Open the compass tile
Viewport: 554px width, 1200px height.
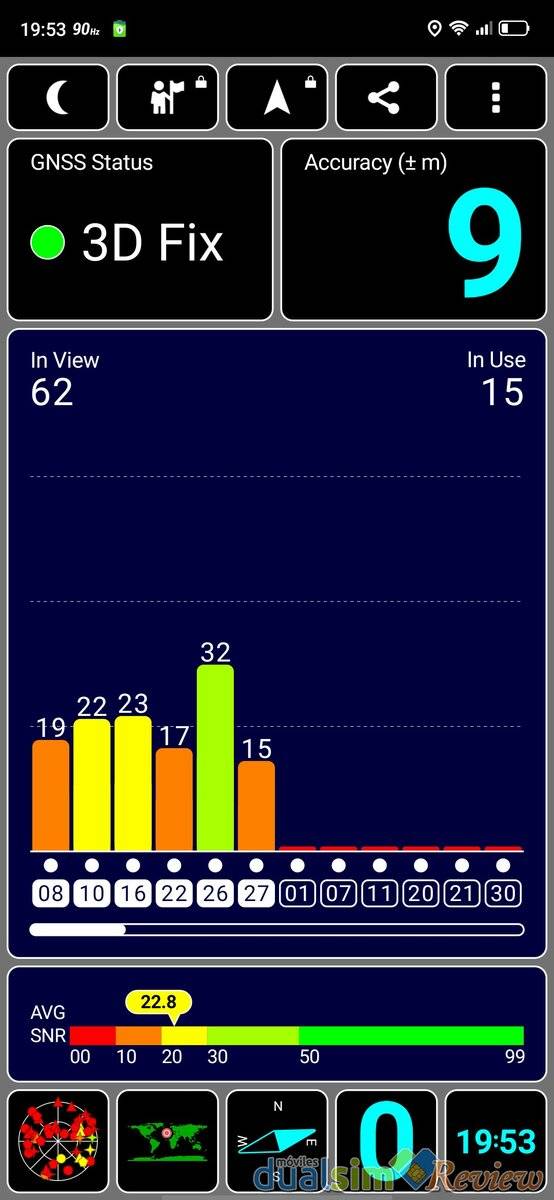277,1141
